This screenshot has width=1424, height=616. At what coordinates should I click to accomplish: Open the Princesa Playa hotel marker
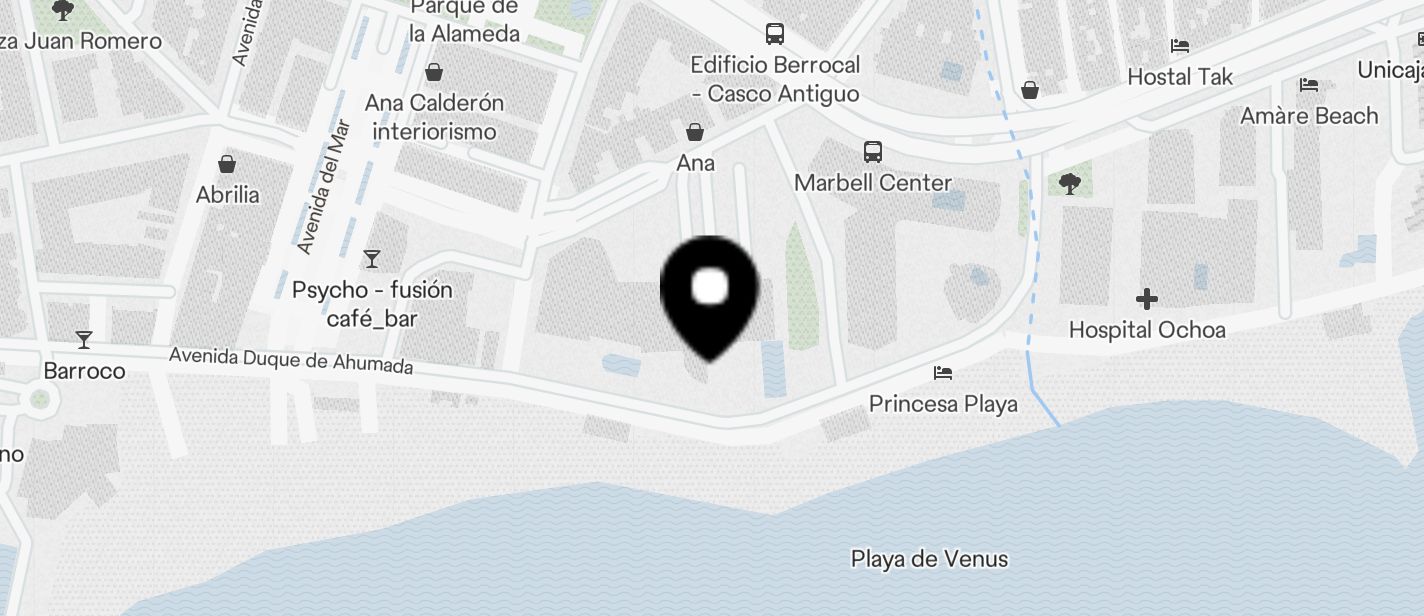point(942,374)
